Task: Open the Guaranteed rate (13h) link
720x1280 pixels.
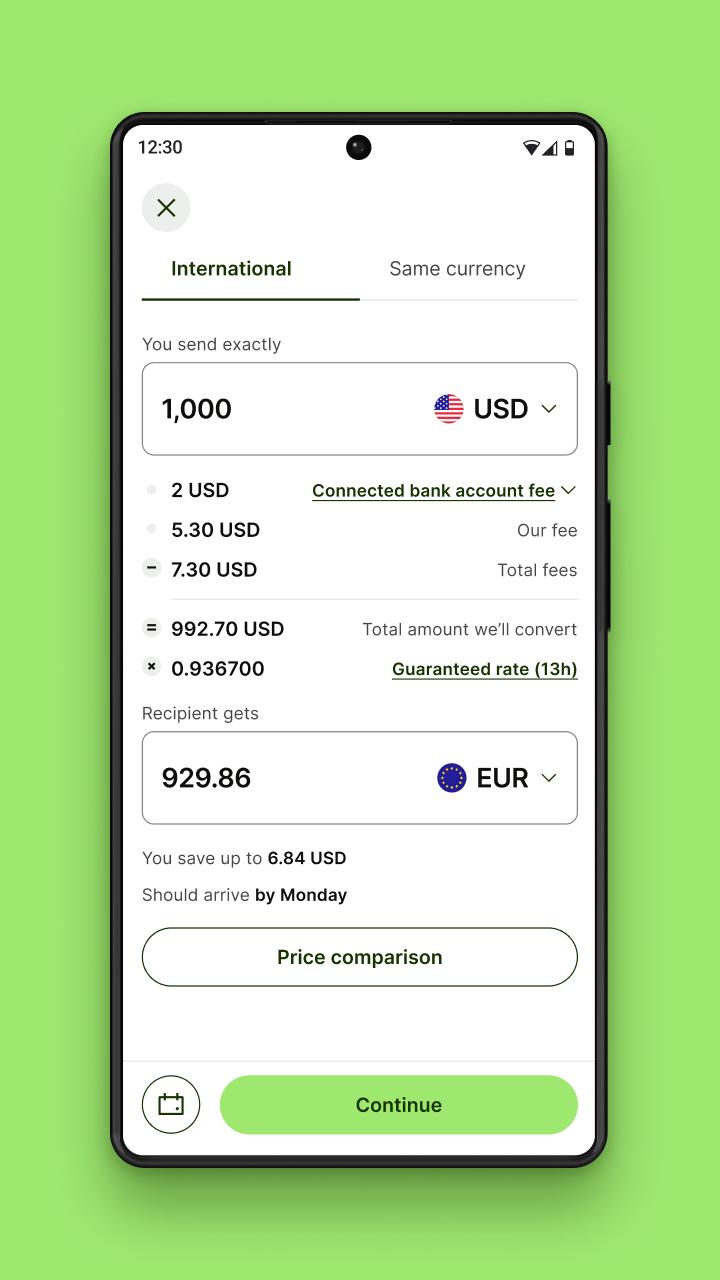Action: [x=484, y=669]
